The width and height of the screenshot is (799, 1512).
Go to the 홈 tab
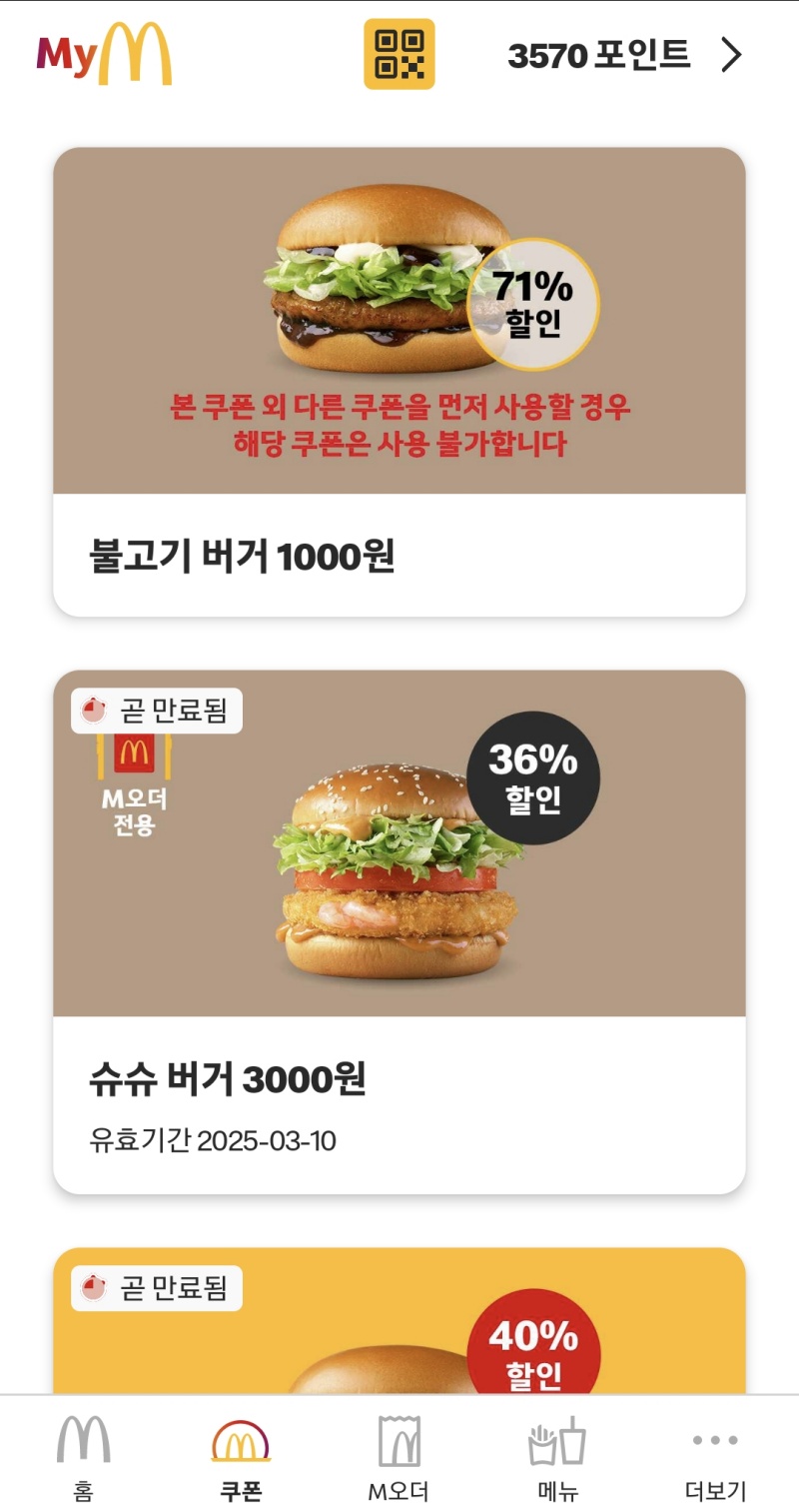(83, 1459)
